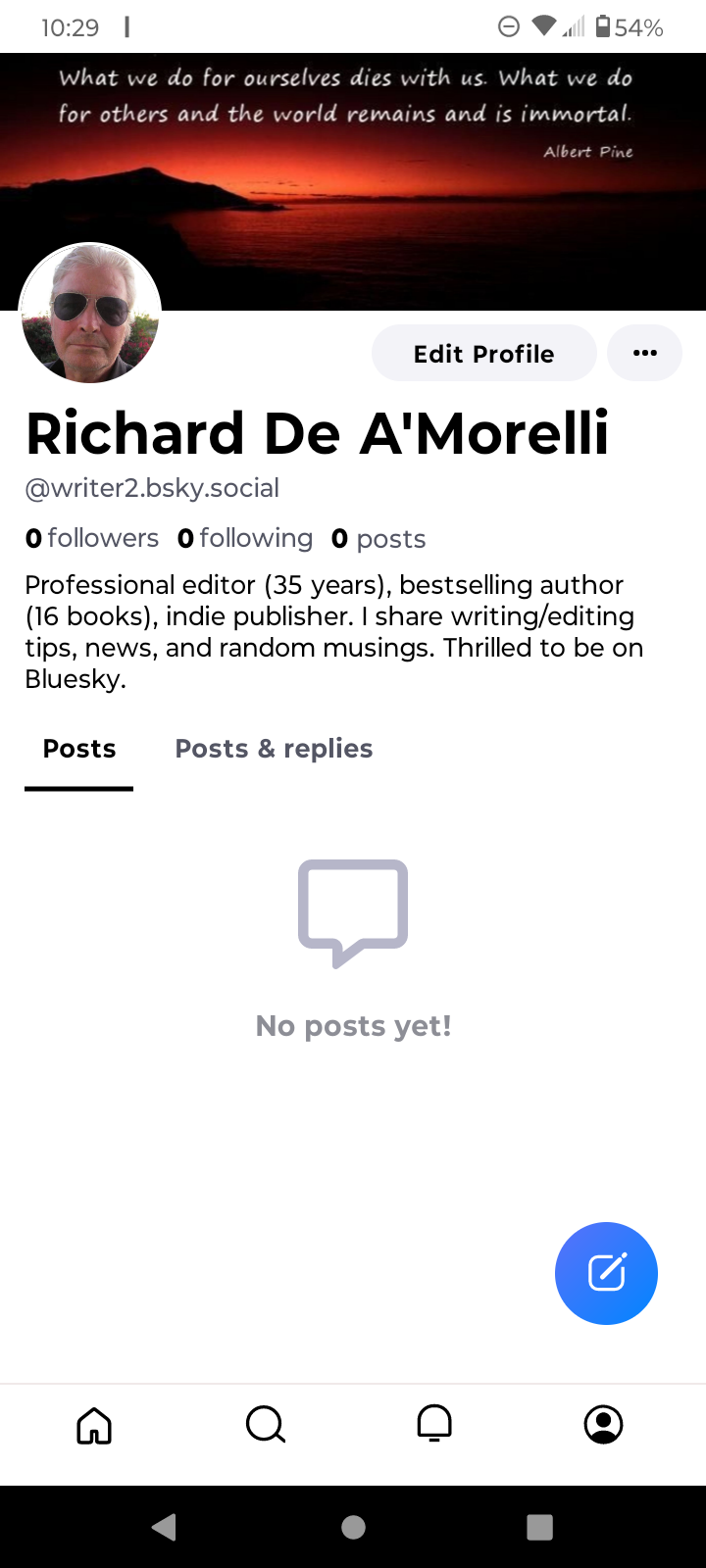706x1568 pixels.
Task: Compose a new post with floating button
Action: (x=606, y=1273)
